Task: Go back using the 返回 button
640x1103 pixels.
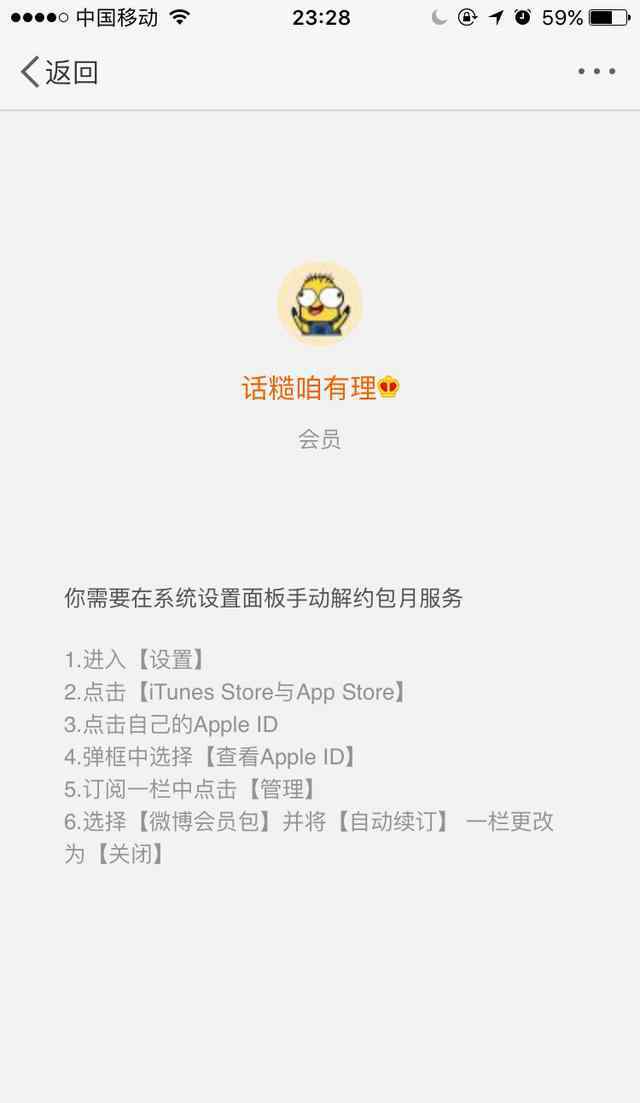Action: [x=58, y=72]
